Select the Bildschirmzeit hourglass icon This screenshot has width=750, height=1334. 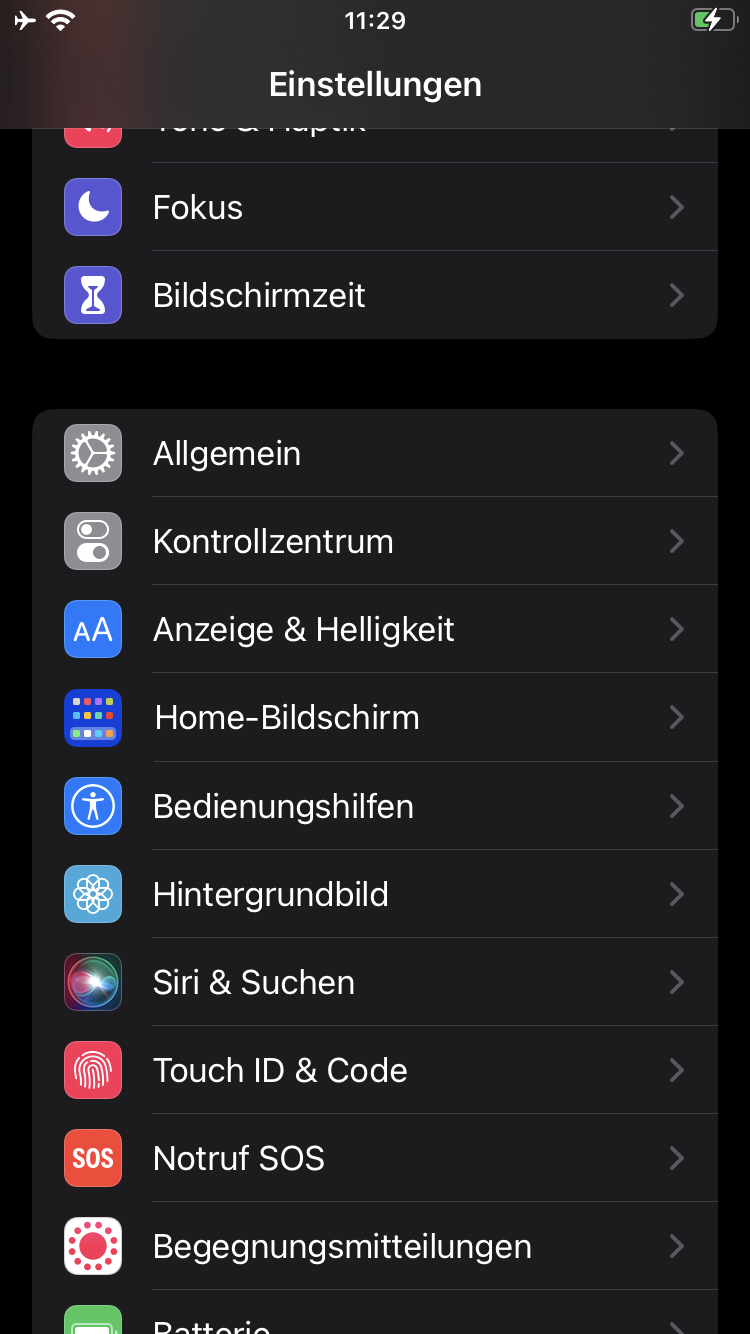click(x=93, y=295)
